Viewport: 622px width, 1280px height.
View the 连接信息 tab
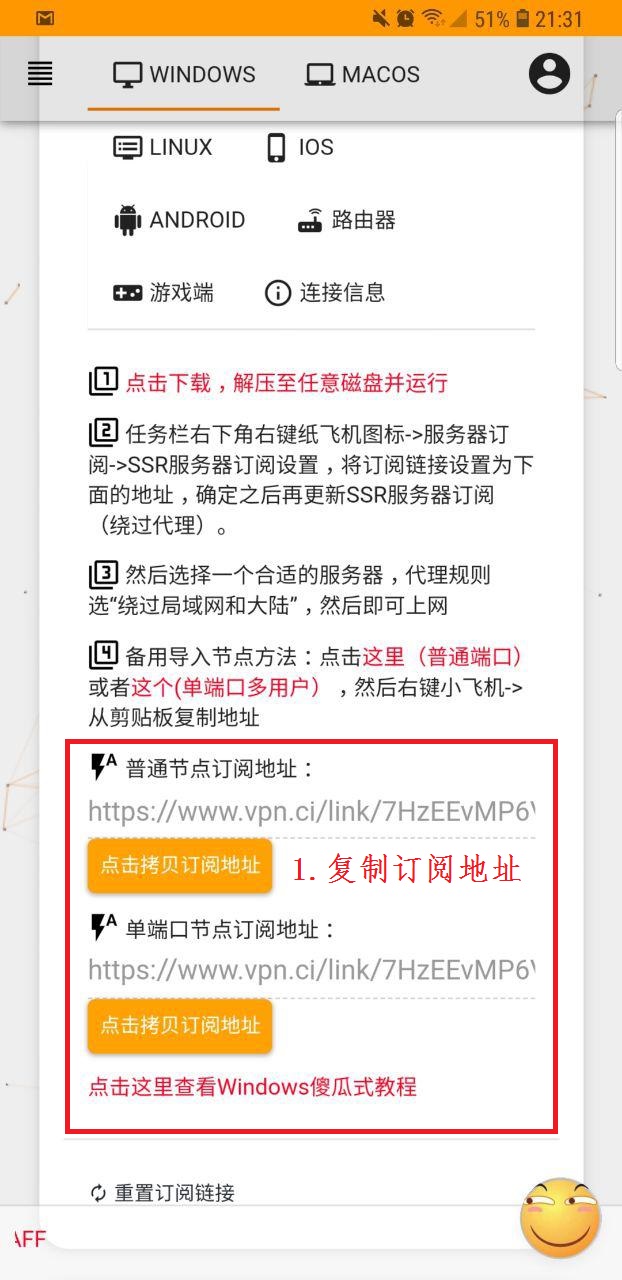pyautogui.click(x=324, y=293)
